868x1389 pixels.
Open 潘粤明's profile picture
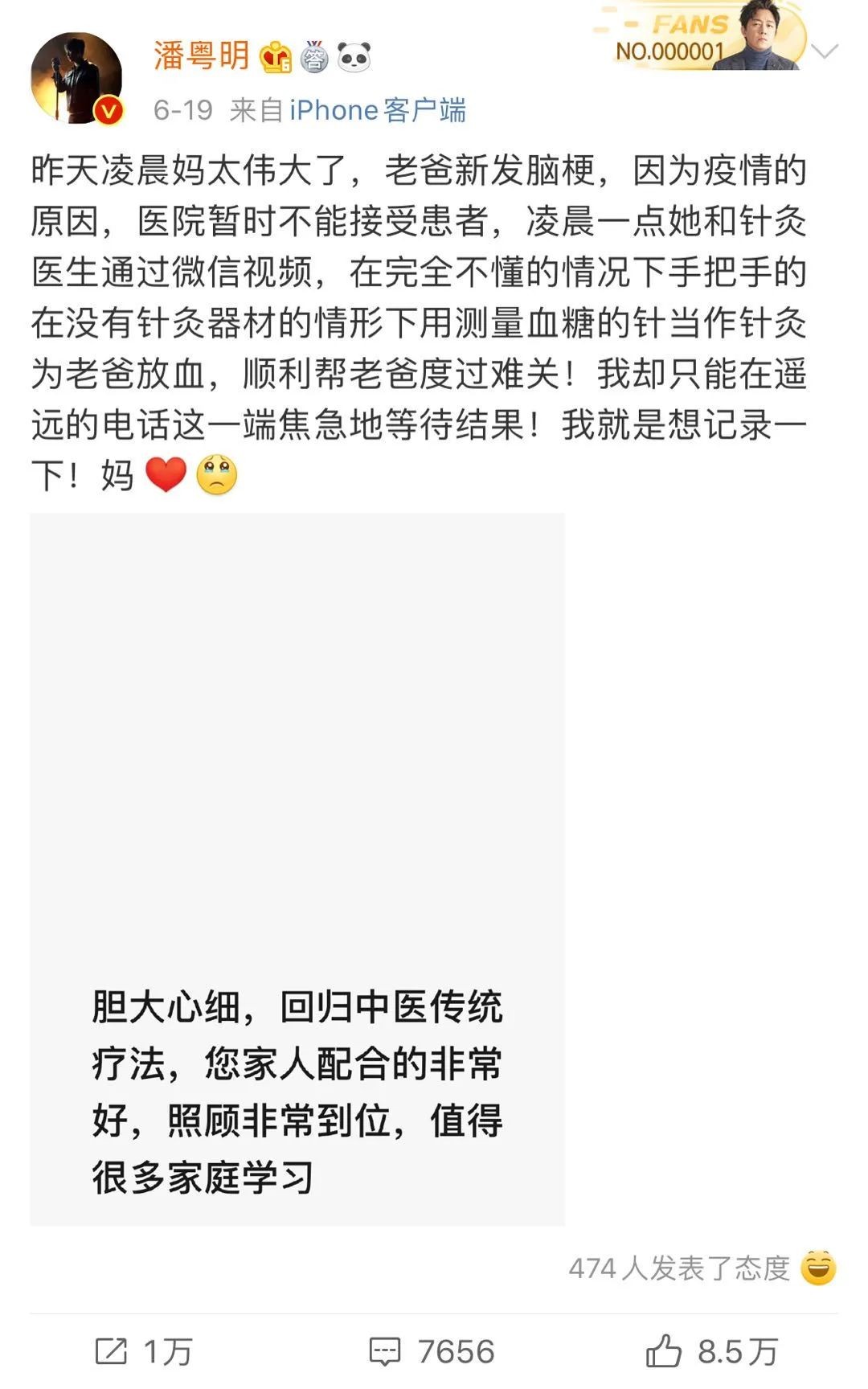[x=76, y=78]
